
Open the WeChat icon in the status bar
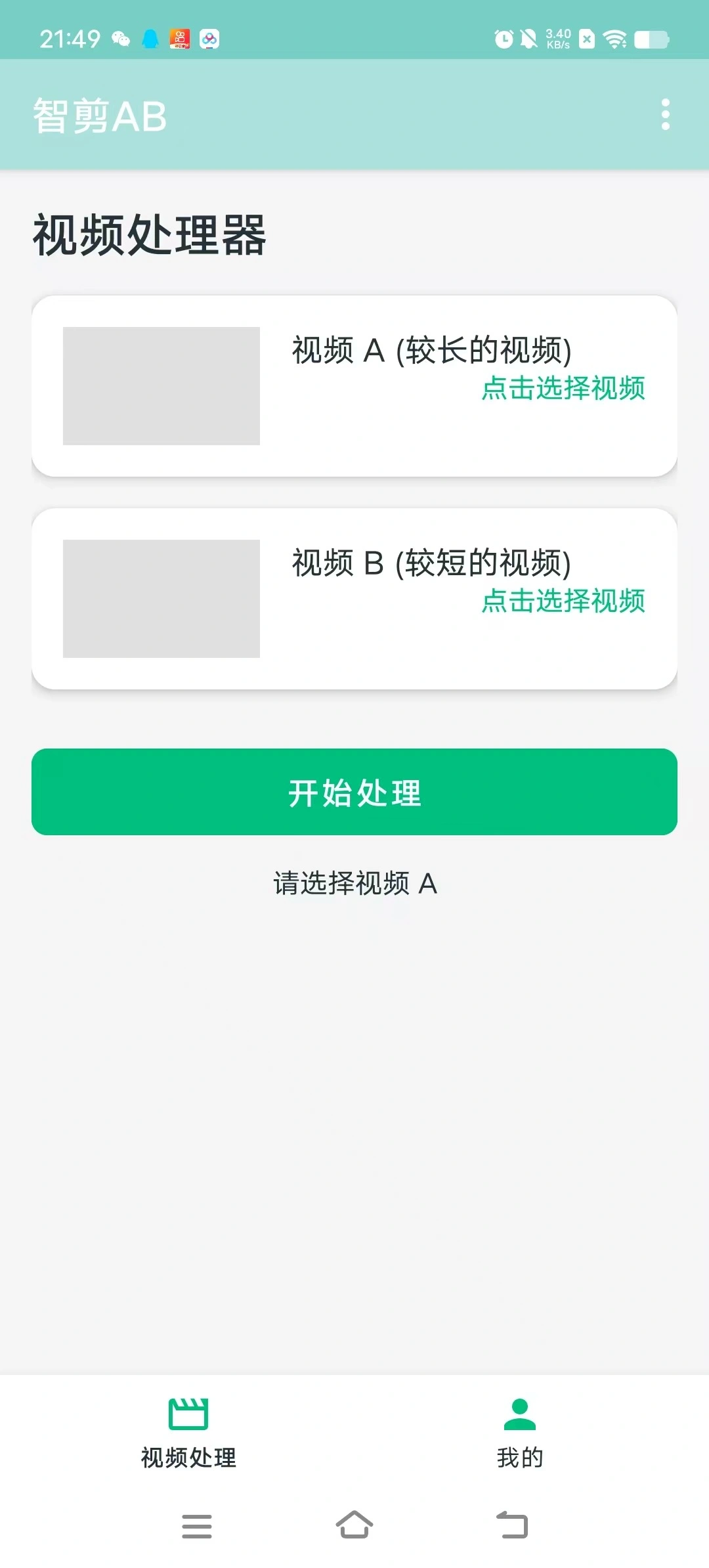[120, 37]
